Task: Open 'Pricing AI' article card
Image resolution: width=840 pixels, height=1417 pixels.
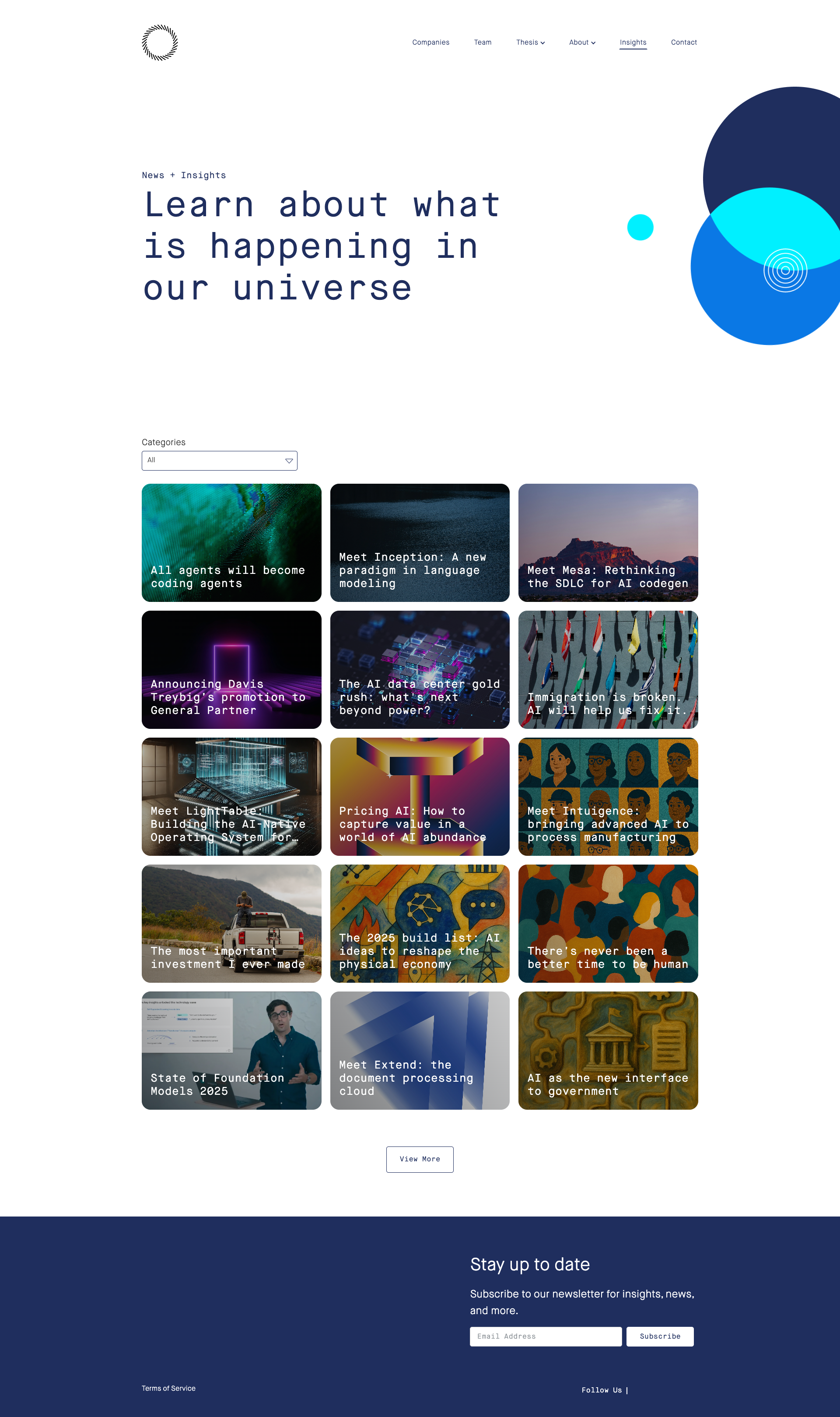Action: 420,797
